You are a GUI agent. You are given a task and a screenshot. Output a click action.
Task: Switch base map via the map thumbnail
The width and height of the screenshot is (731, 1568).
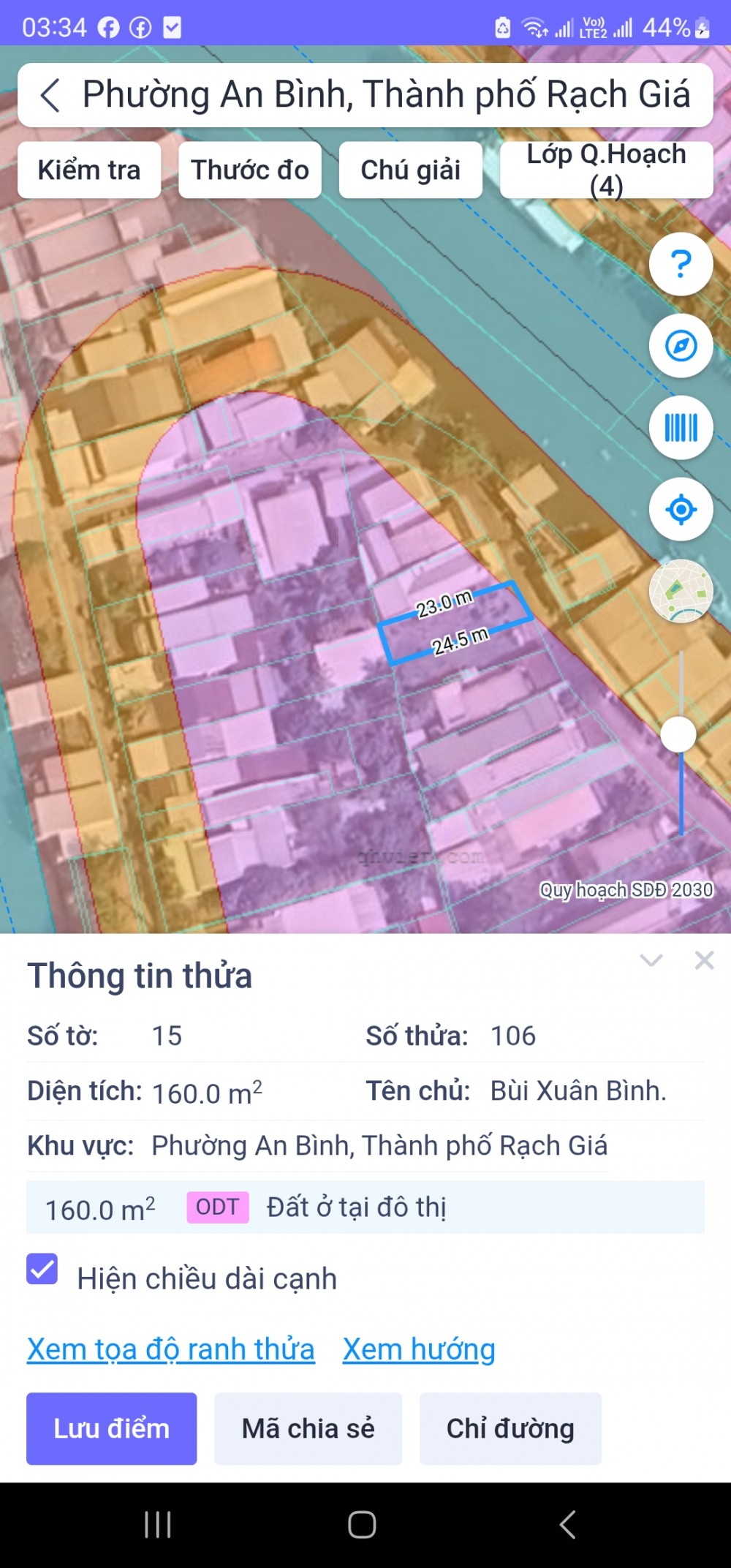click(681, 591)
